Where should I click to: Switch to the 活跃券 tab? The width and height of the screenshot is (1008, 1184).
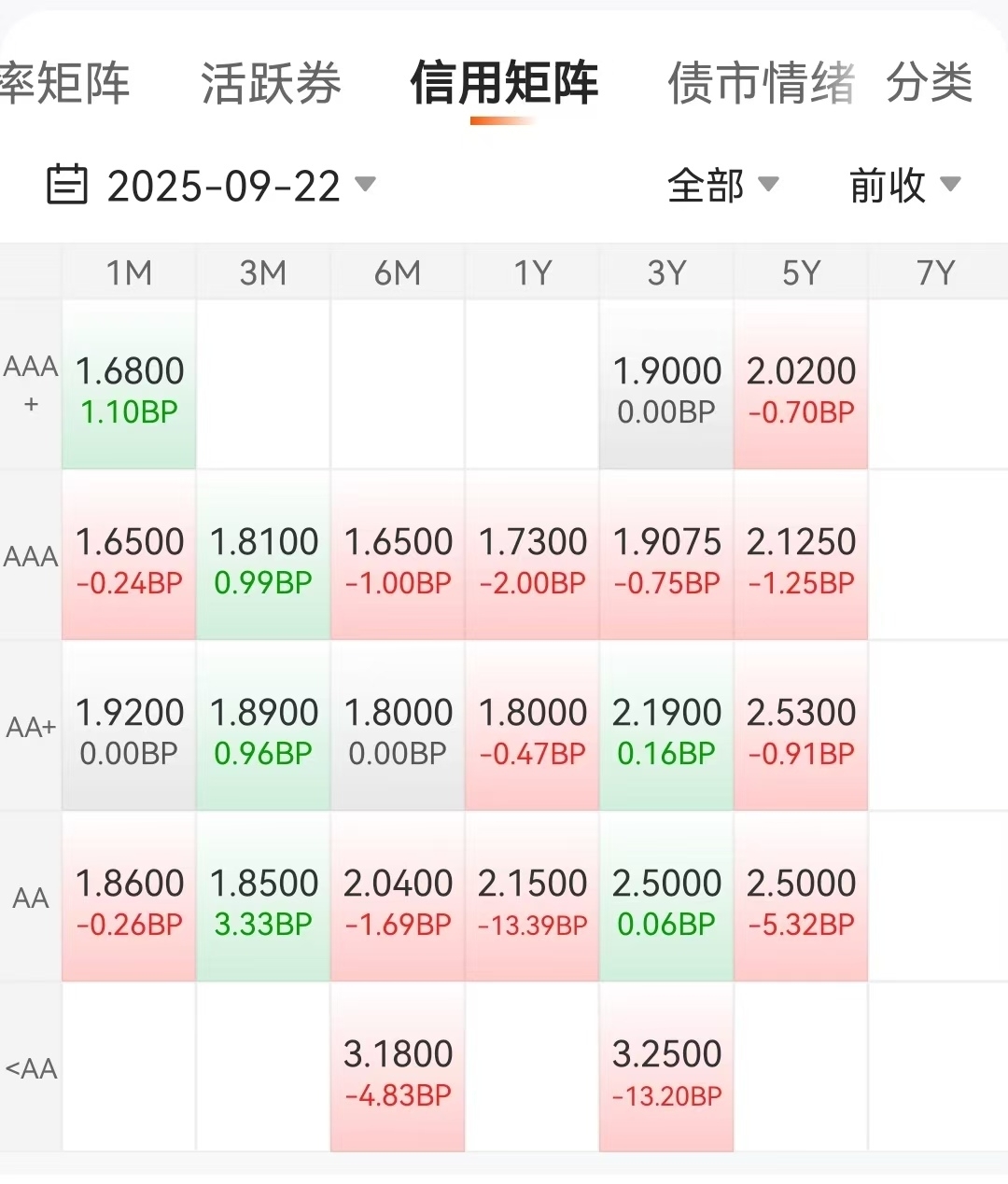point(271,84)
